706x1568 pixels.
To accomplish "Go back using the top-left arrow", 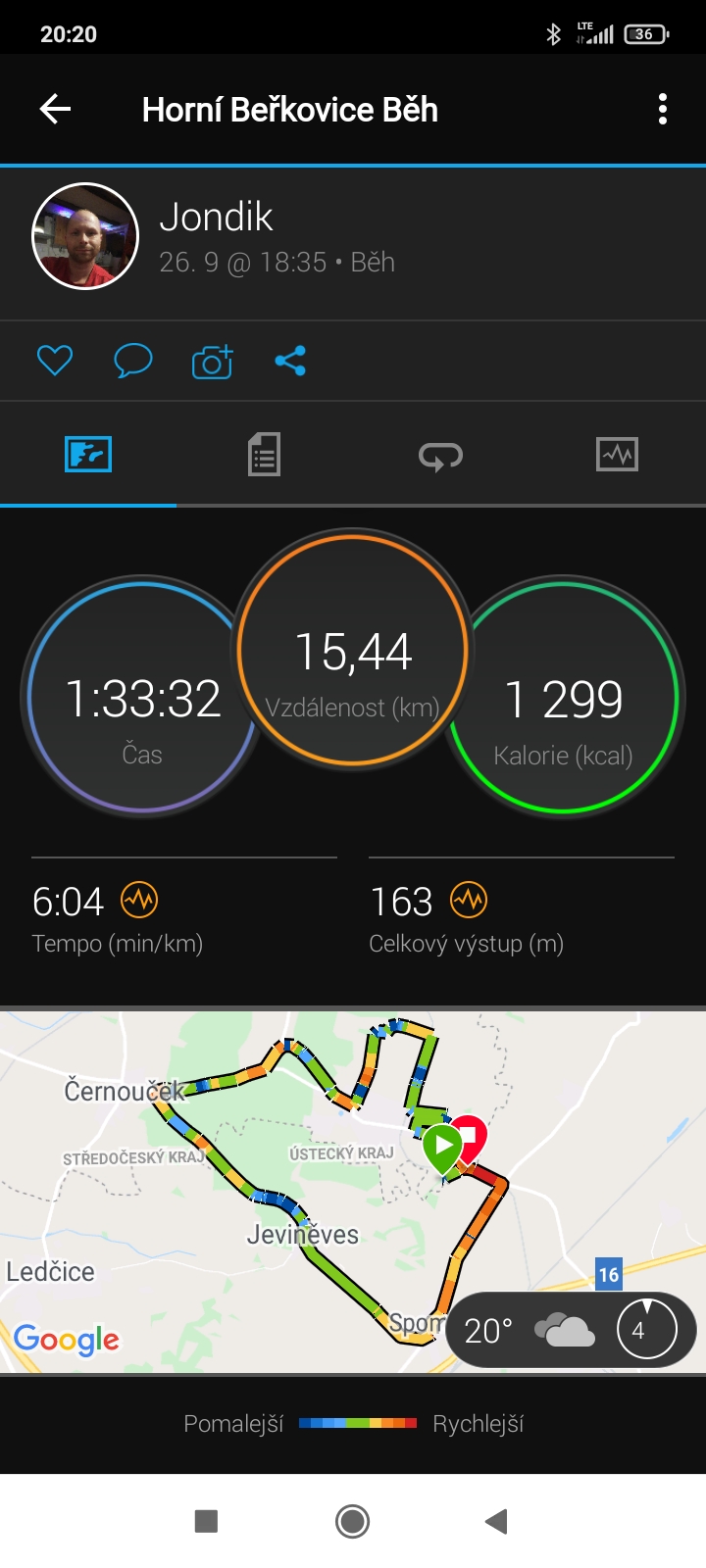I will tap(55, 109).
